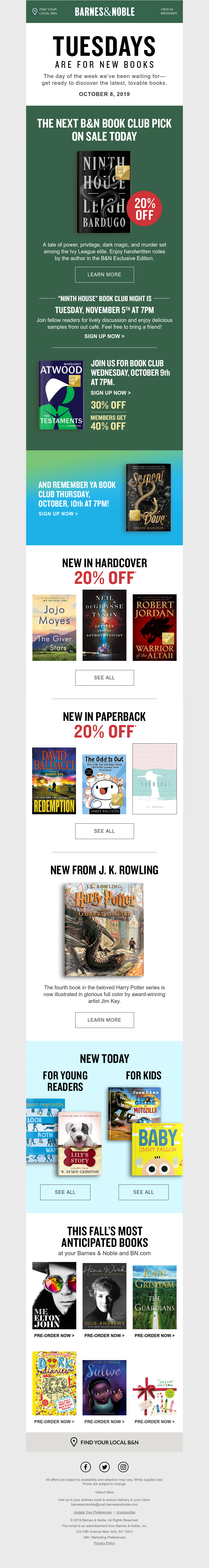The width and height of the screenshot is (209, 1568).
Task: Sign up for YA Book Club
Action: tap(58, 514)
